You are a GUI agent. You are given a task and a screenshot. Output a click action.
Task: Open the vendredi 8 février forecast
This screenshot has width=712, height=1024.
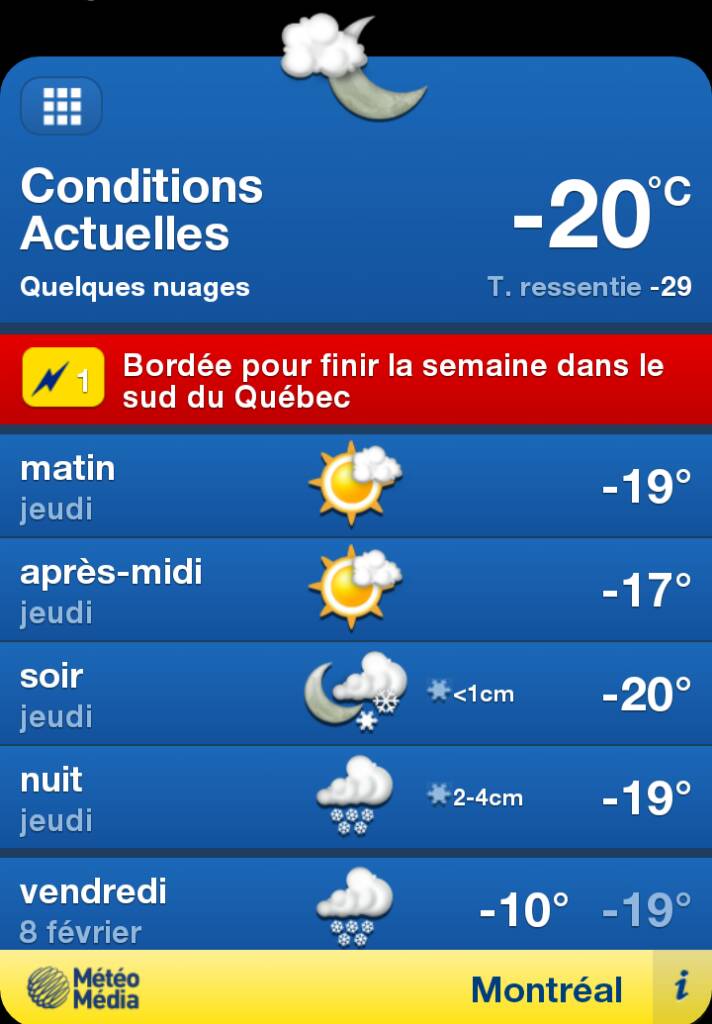[356, 908]
